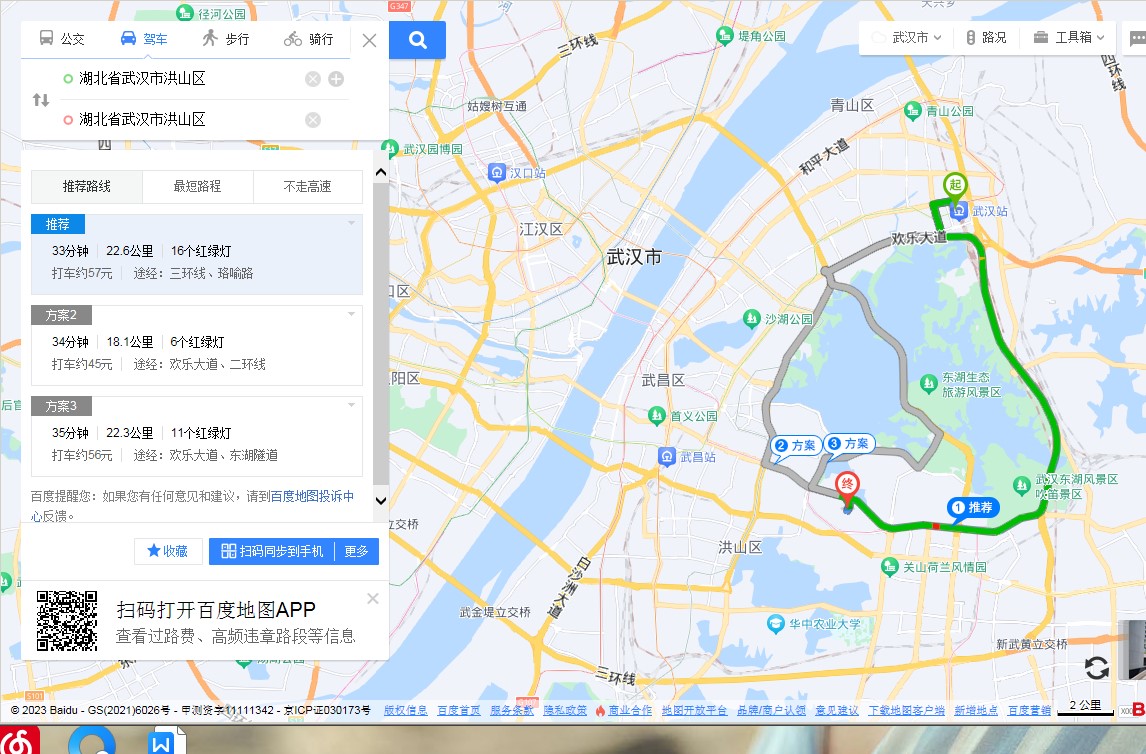This screenshot has height=754, width=1146.
Task: Tap 扫码同步到手机 button
Action: click(x=272, y=551)
